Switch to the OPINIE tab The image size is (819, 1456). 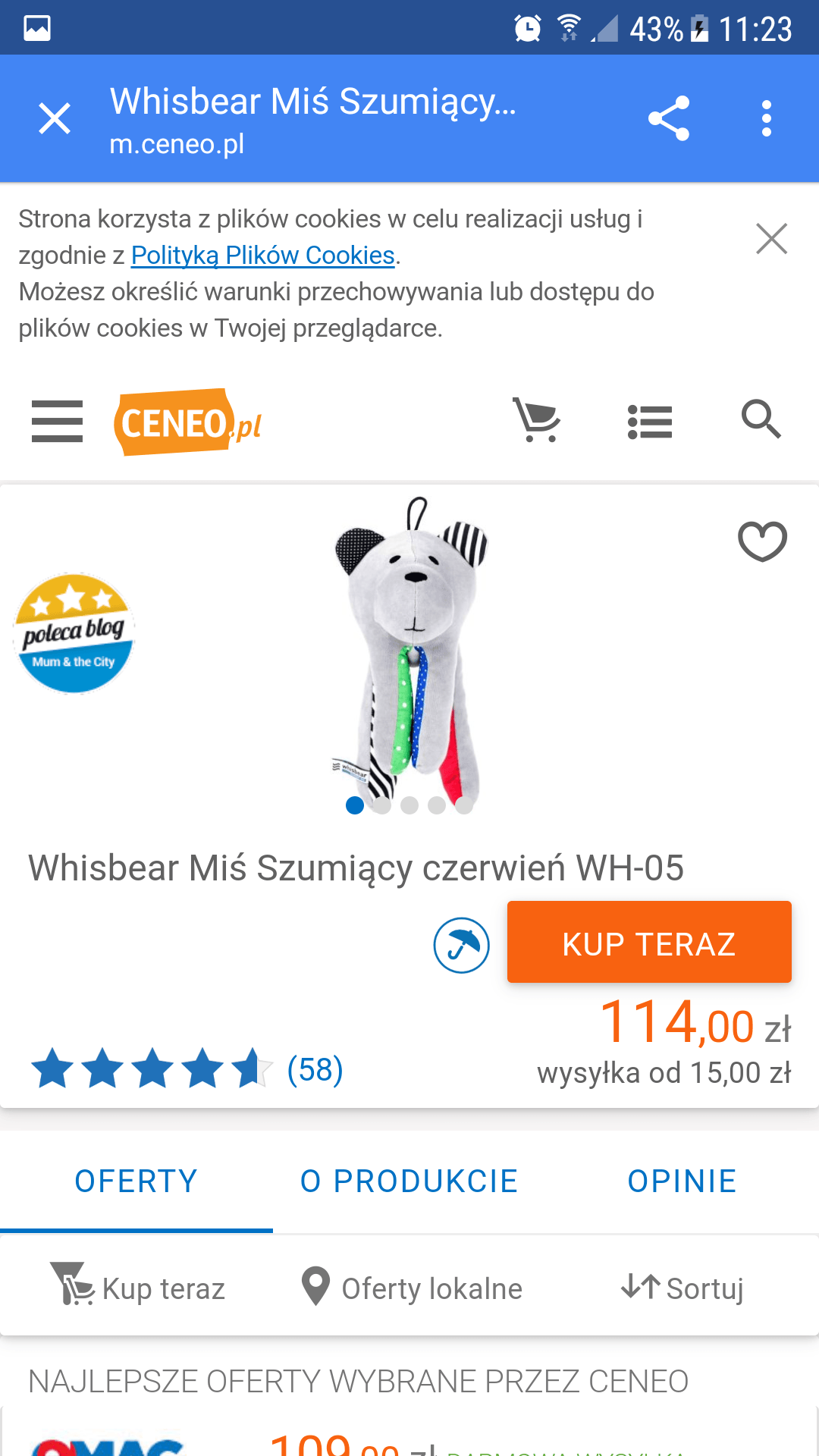point(682,1181)
